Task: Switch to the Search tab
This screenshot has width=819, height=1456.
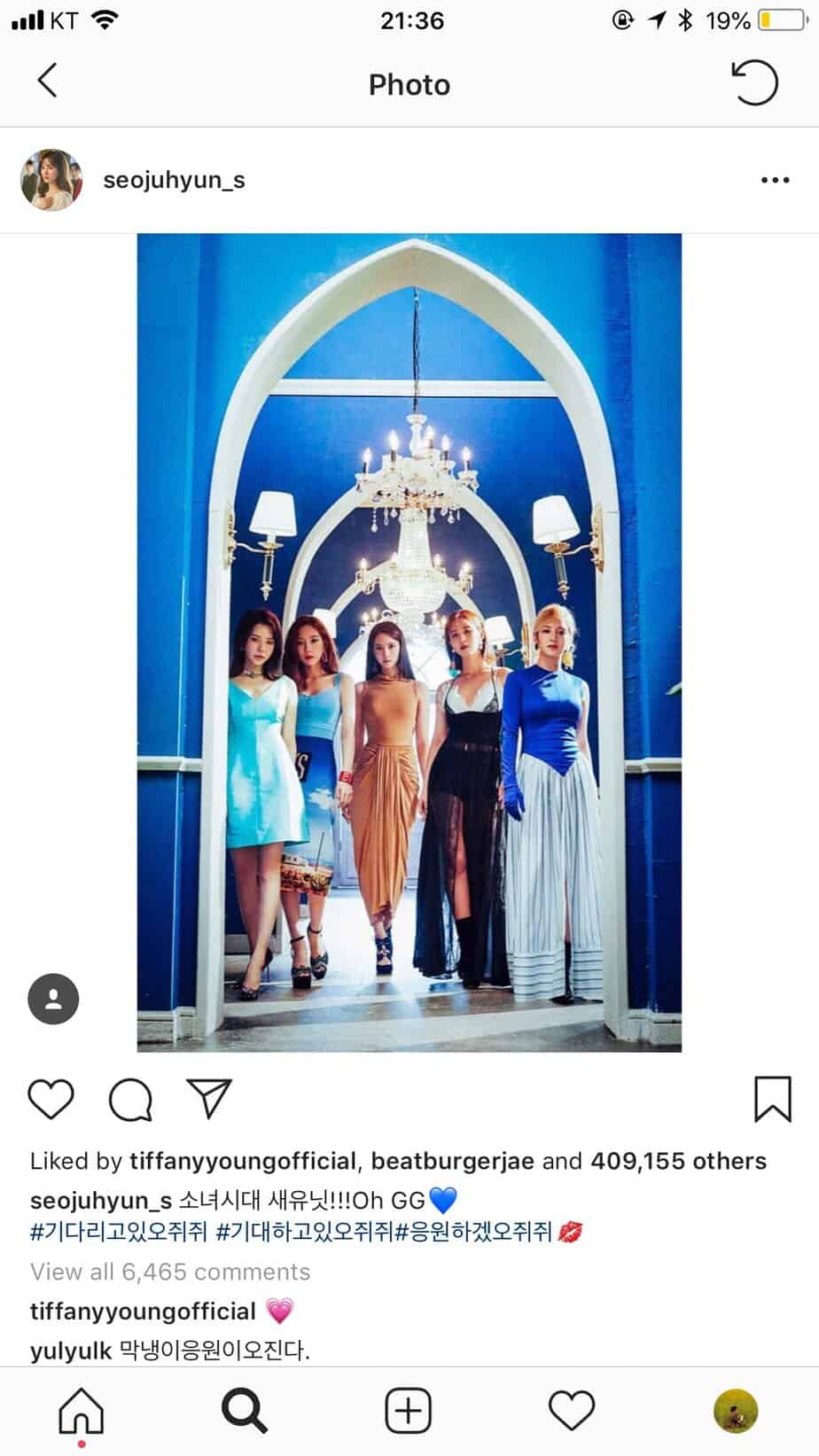Action: coord(244,1411)
